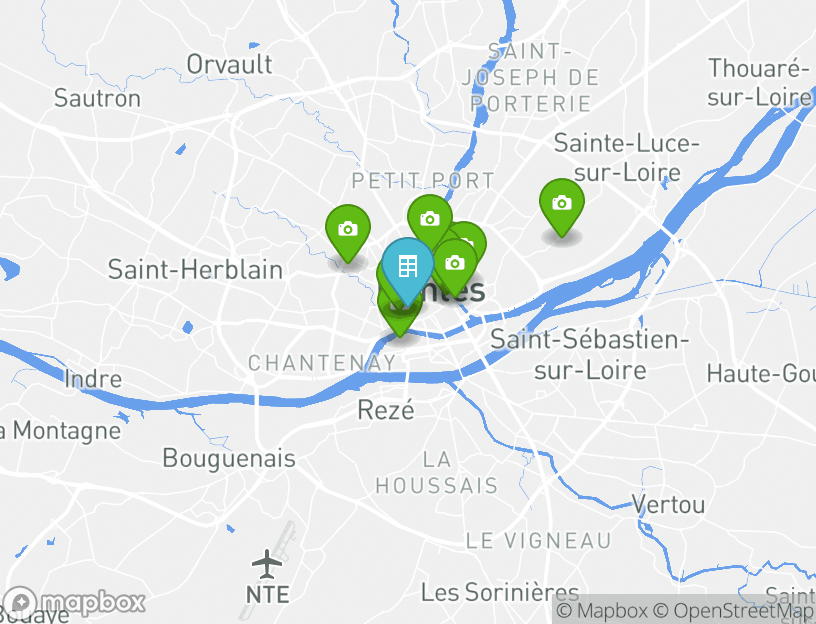Tap the camera marker closest to Saint-Herblain
This screenshot has width=816, height=624.
[347, 229]
